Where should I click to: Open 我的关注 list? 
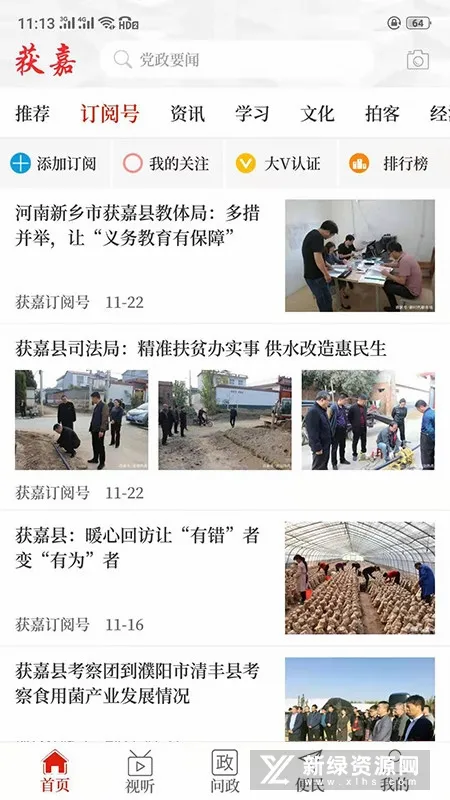coord(166,164)
